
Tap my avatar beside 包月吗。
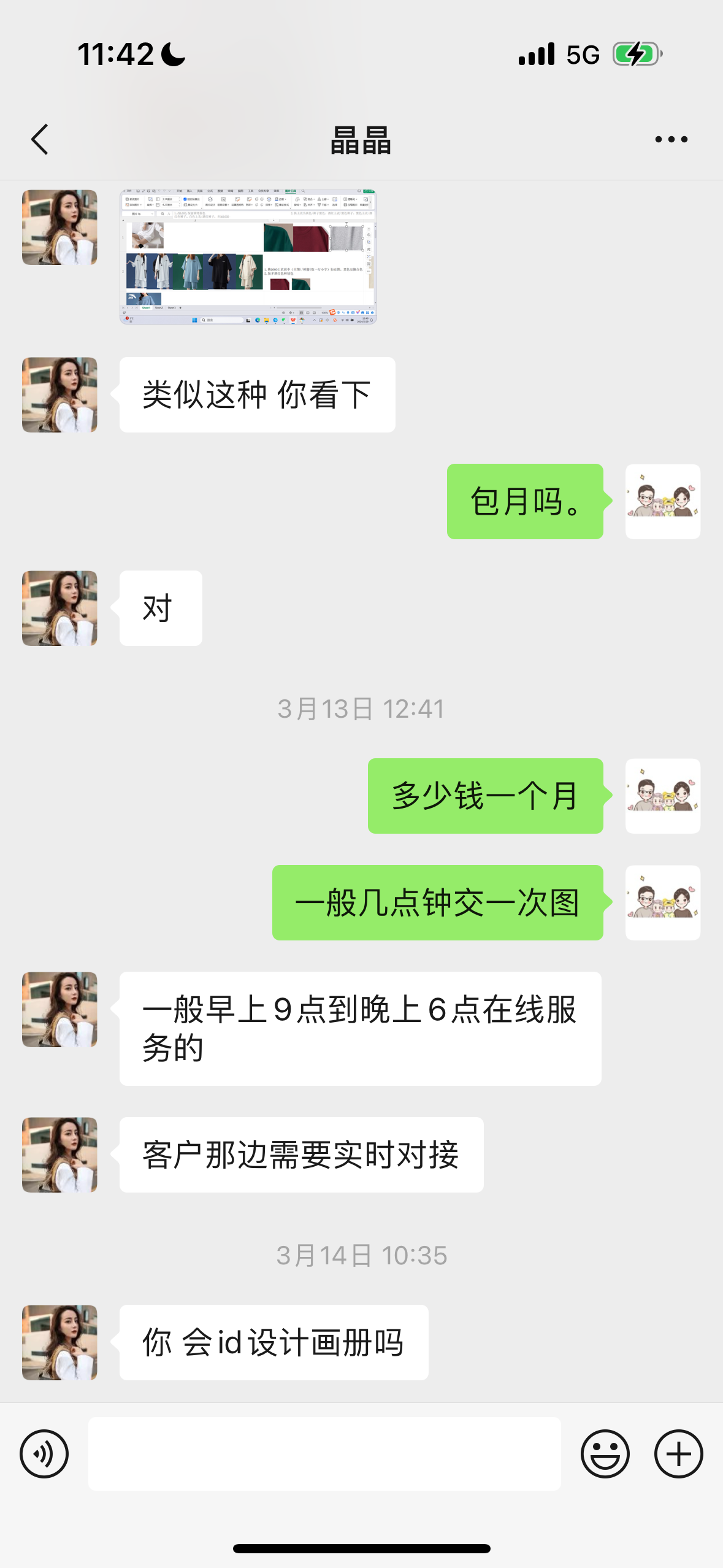(x=662, y=501)
